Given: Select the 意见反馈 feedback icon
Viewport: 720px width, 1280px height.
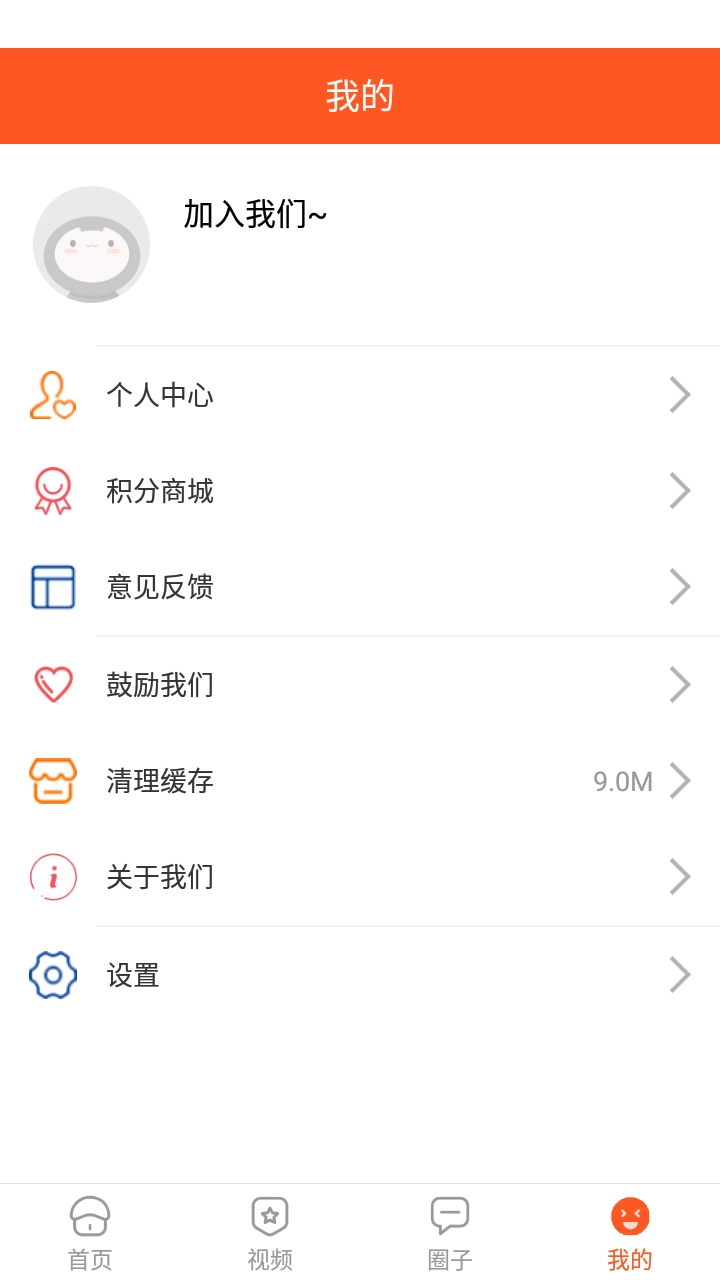Looking at the screenshot, I should click(52, 587).
